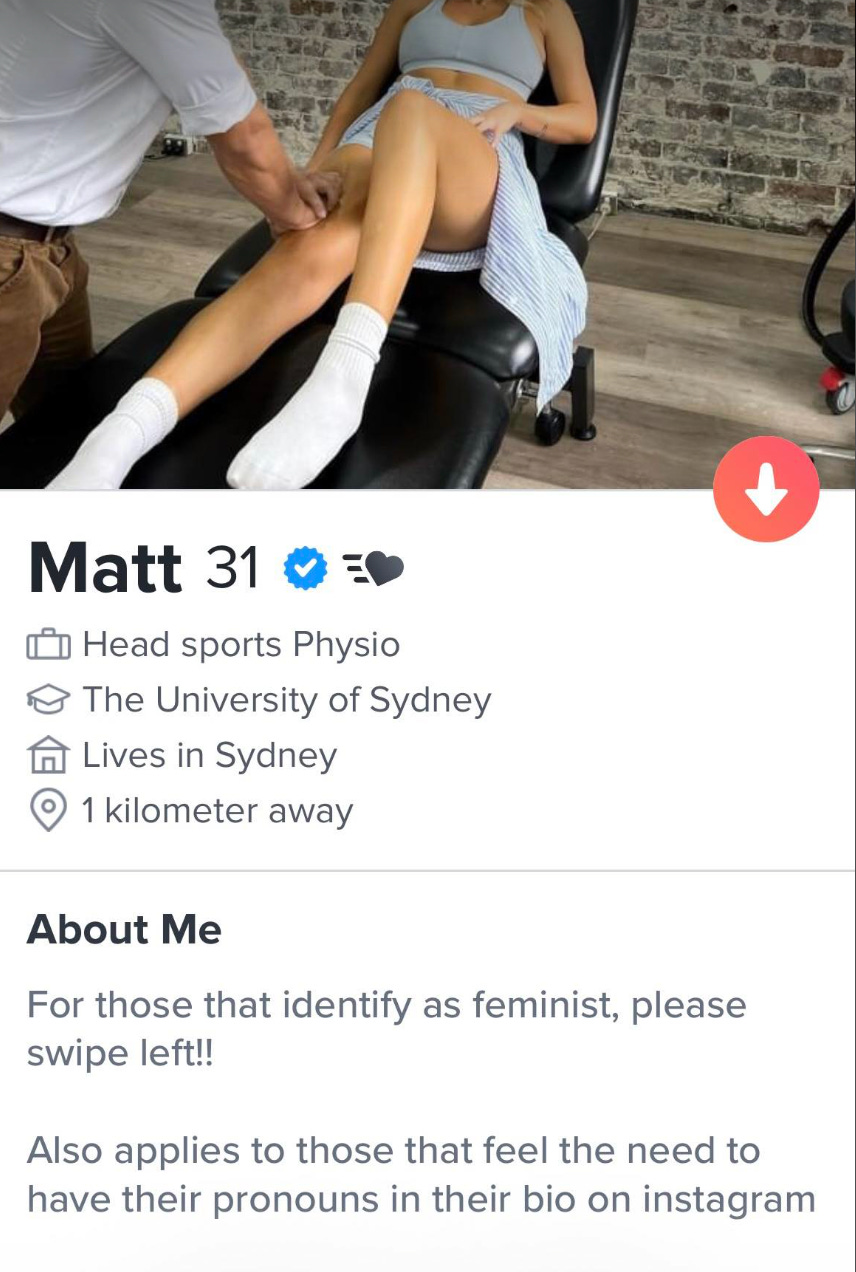Viewport: 856px width, 1272px height.
Task: Select the graduation cap icon for university info
Action: pos(45,700)
